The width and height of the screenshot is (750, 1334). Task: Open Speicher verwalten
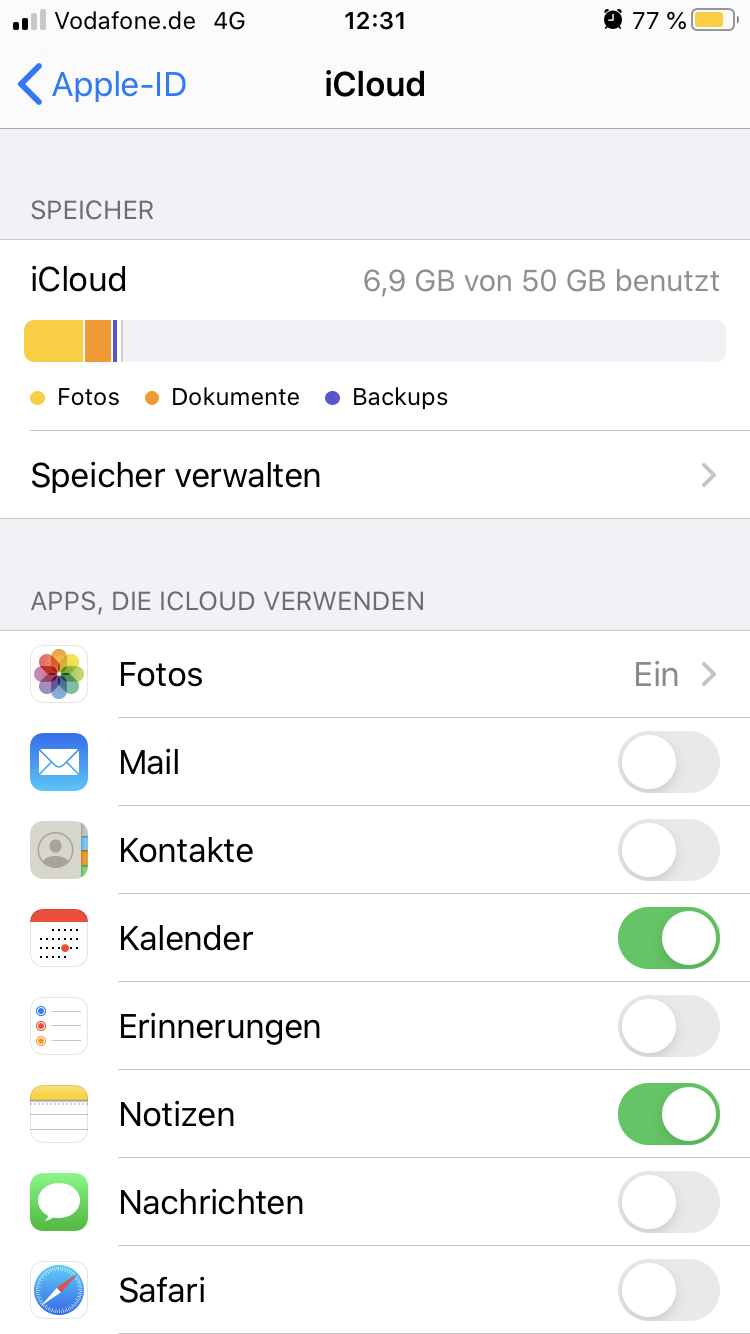click(375, 475)
